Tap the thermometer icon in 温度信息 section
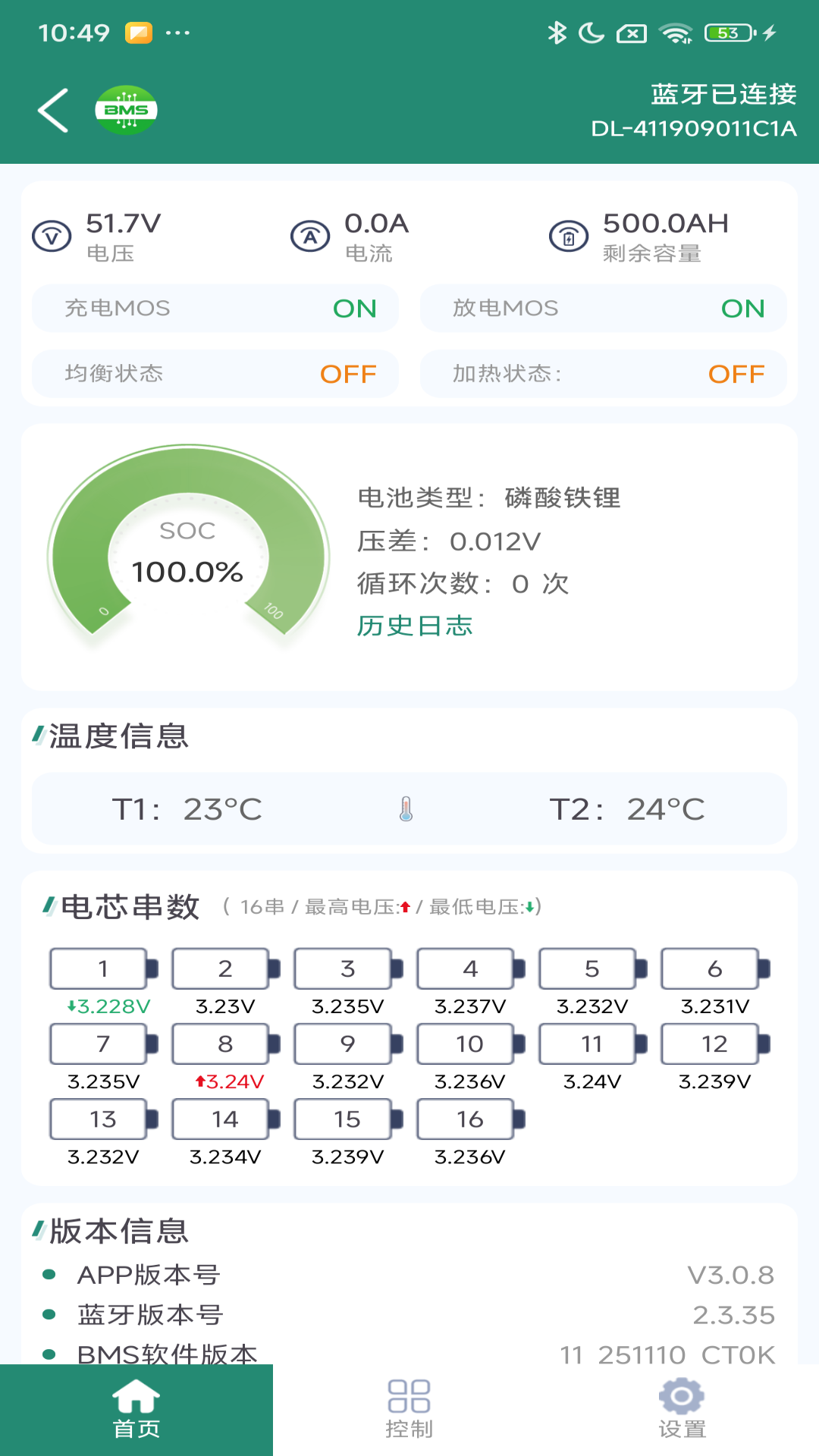819x1456 pixels. (x=406, y=808)
